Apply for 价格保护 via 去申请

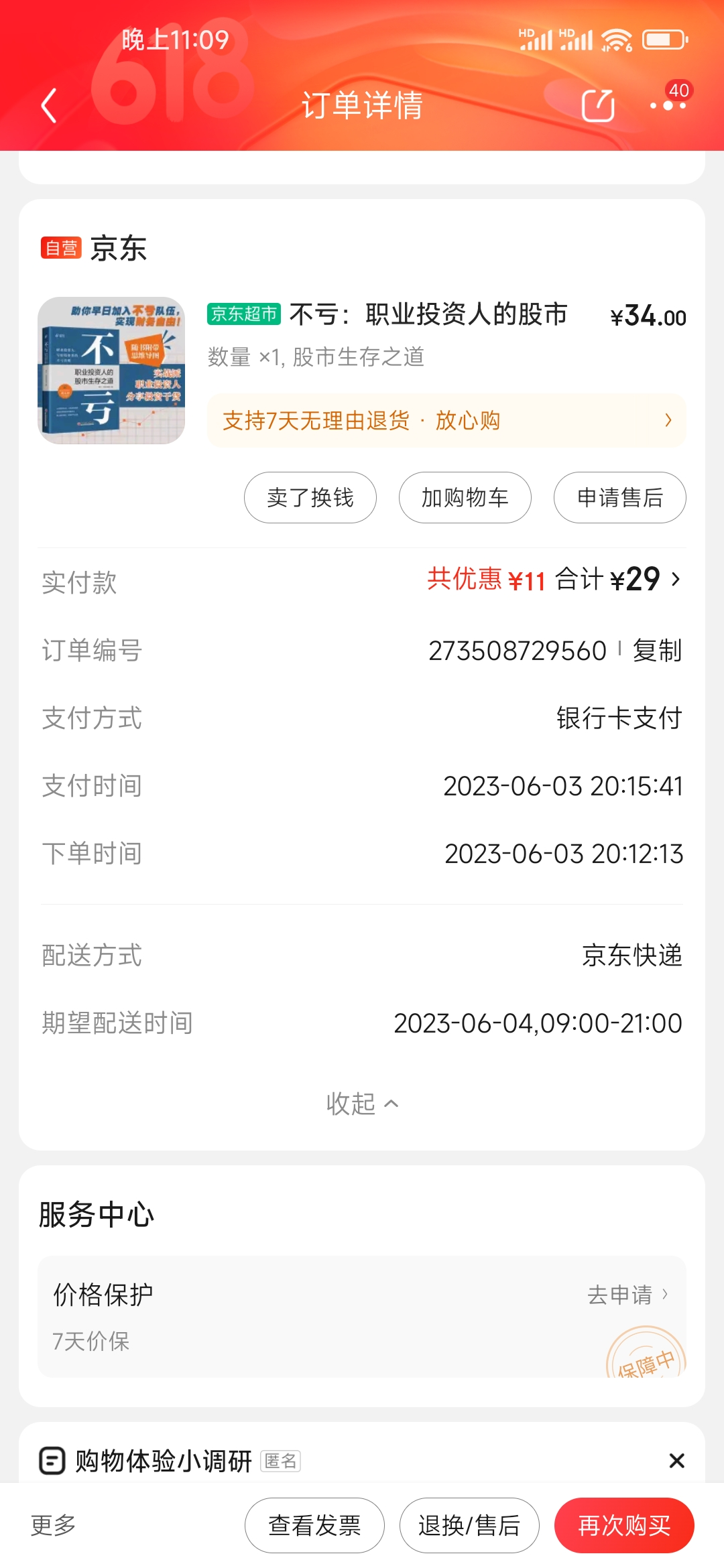pos(627,1295)
